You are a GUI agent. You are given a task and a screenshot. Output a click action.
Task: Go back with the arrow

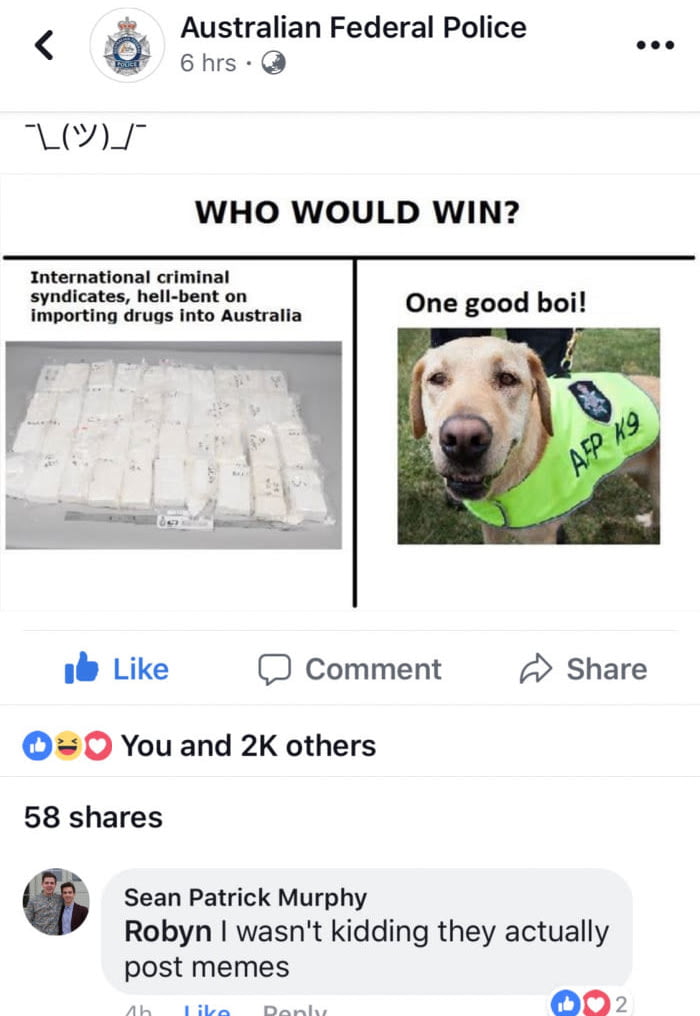point(44,45)
